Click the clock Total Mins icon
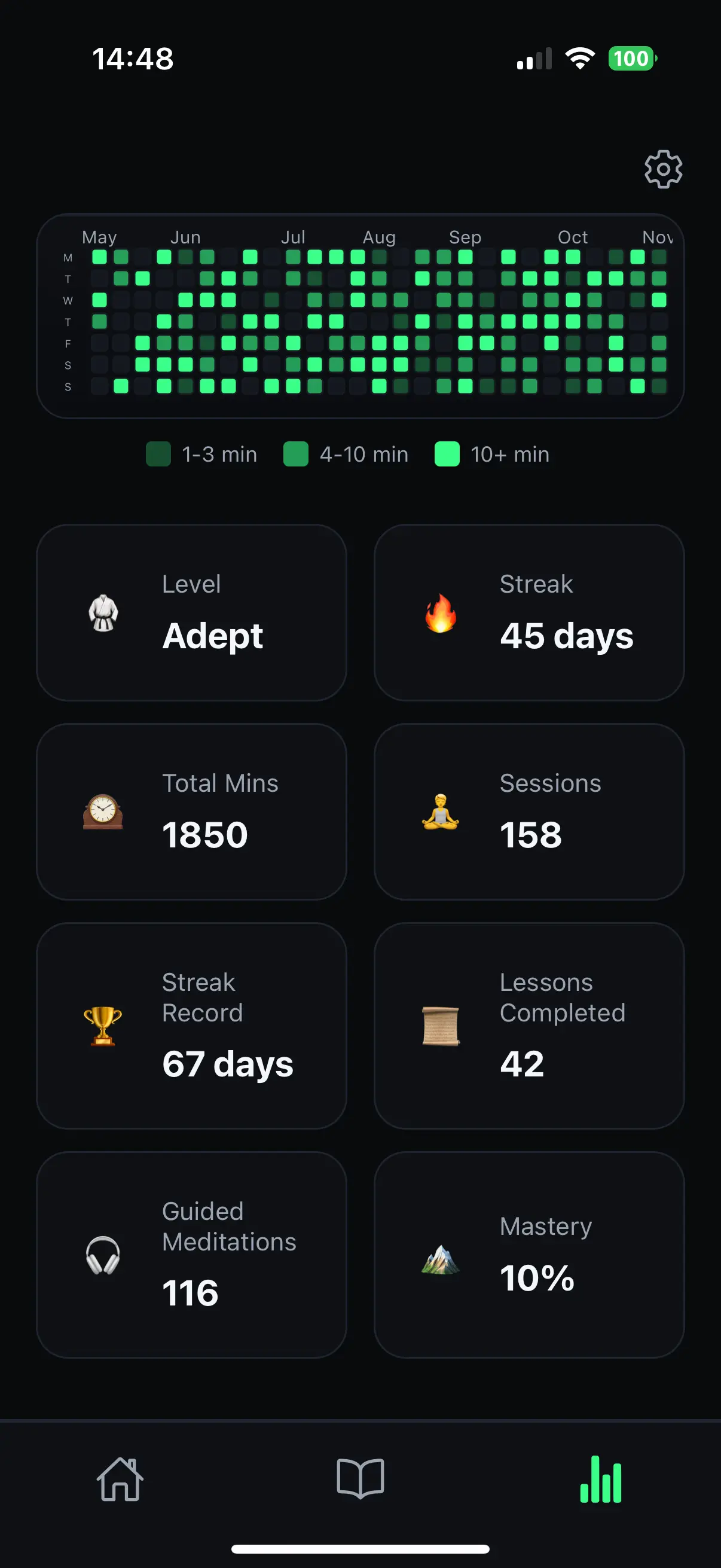The width and height of the screenshot is (721, 1568). pyautogui.click(x=105, y=812)
